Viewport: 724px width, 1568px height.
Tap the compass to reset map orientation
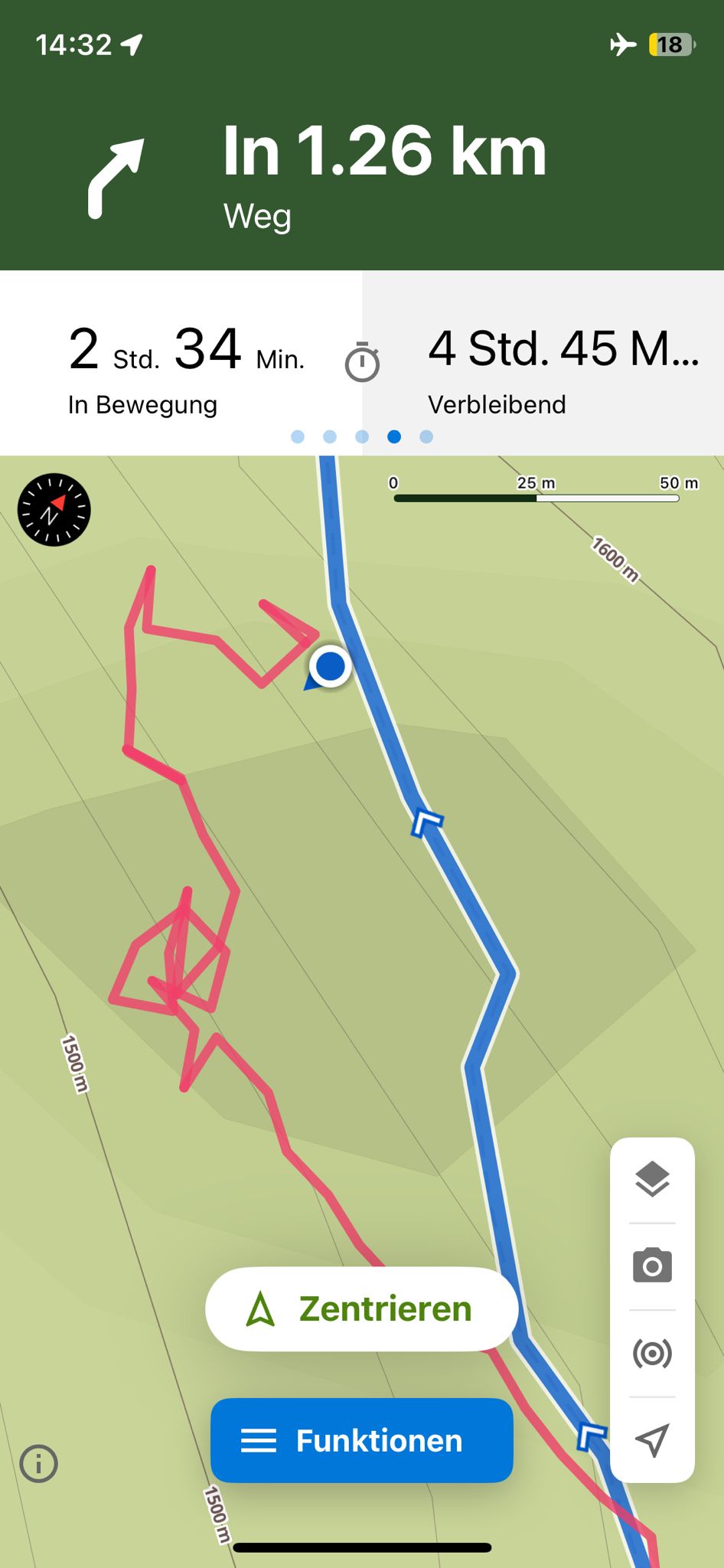(54, 510)
